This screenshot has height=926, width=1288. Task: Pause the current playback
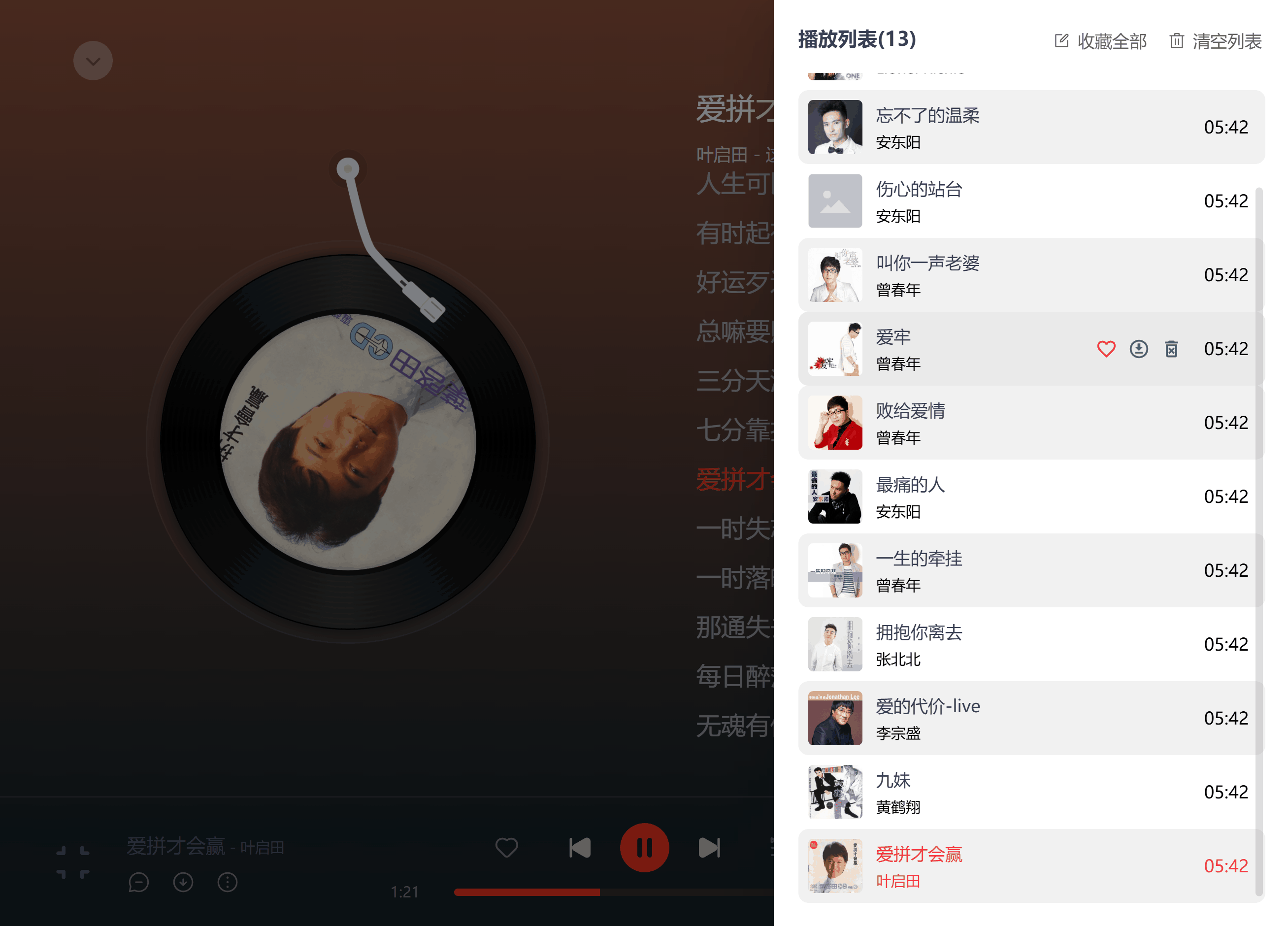(644, 847)
